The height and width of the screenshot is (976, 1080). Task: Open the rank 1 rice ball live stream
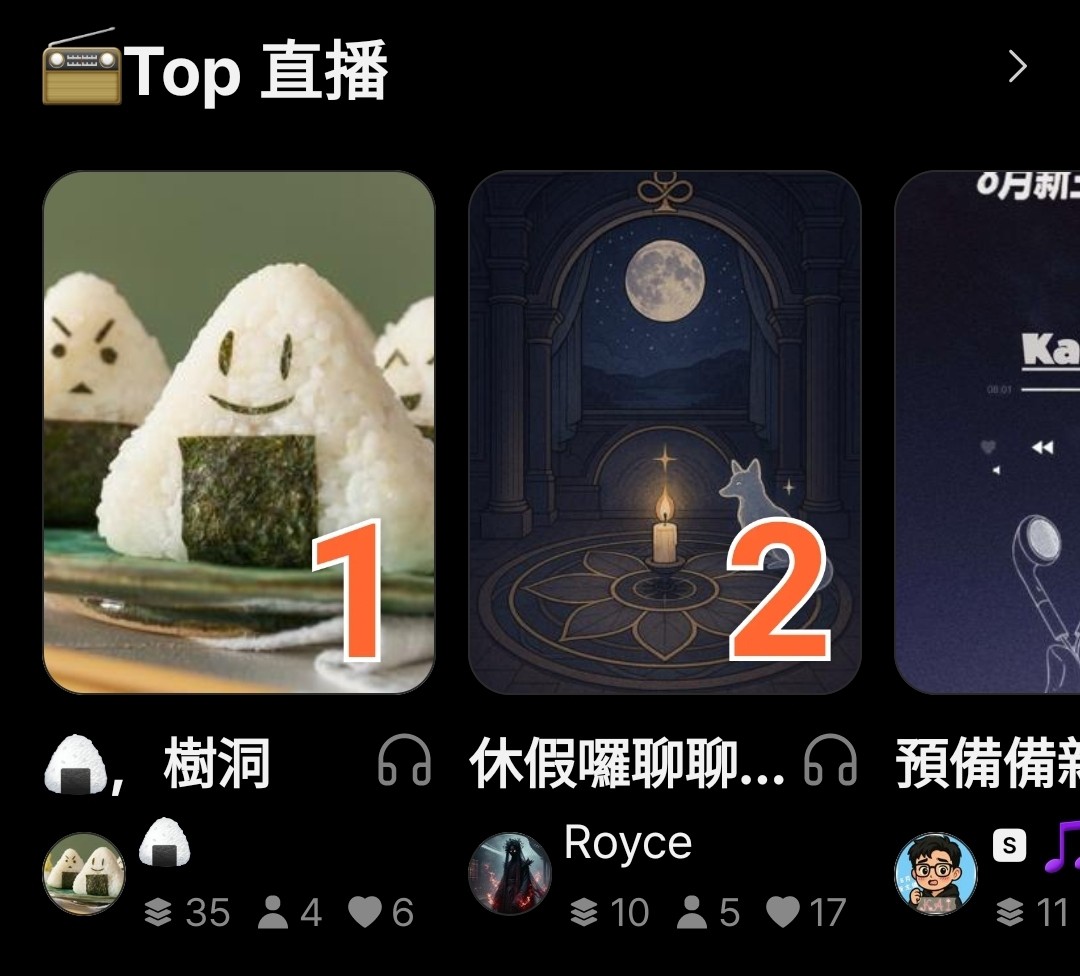point(239,432)
